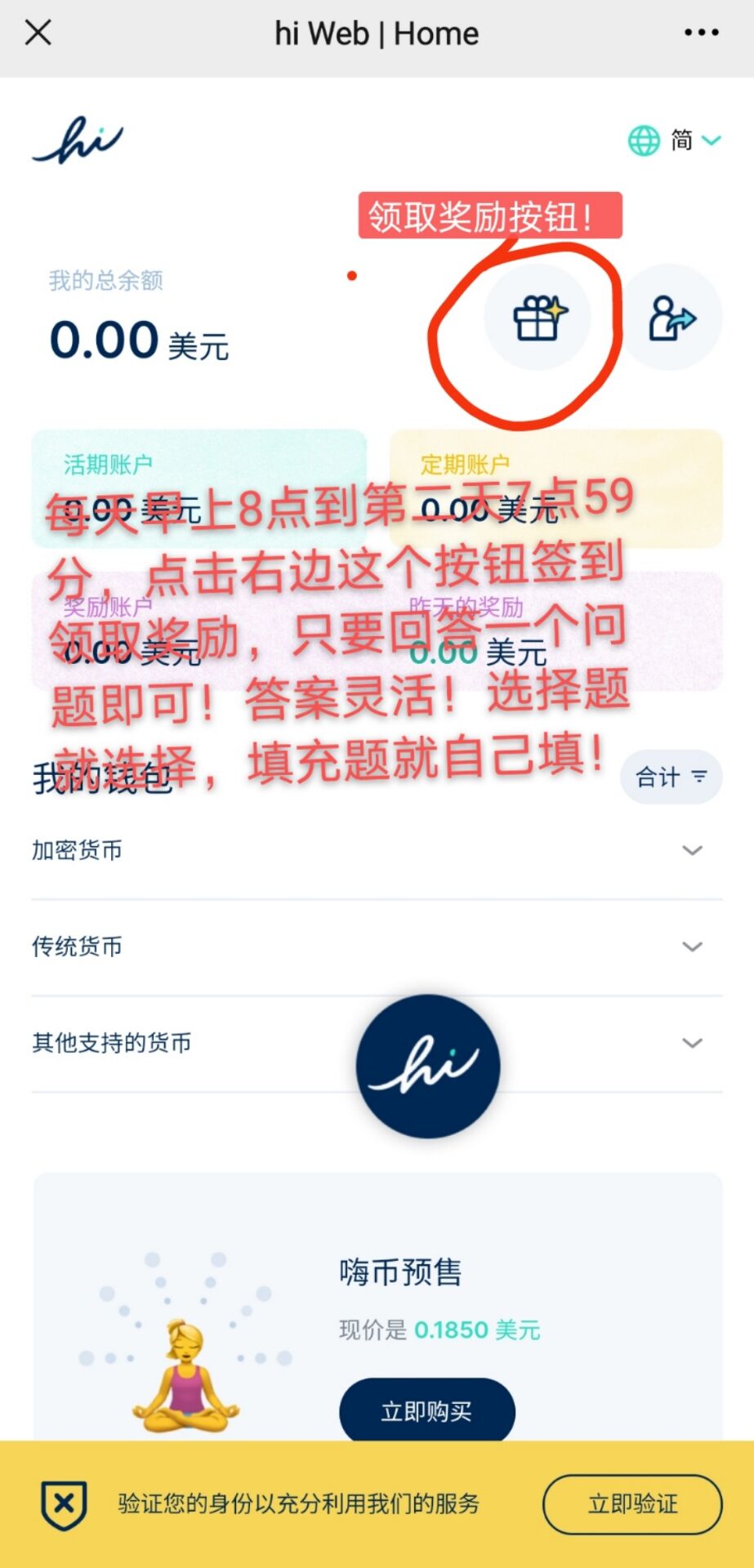Open the 活期账户 card
This screenshot has width=754, height=1568.
[x=199, y=488]
